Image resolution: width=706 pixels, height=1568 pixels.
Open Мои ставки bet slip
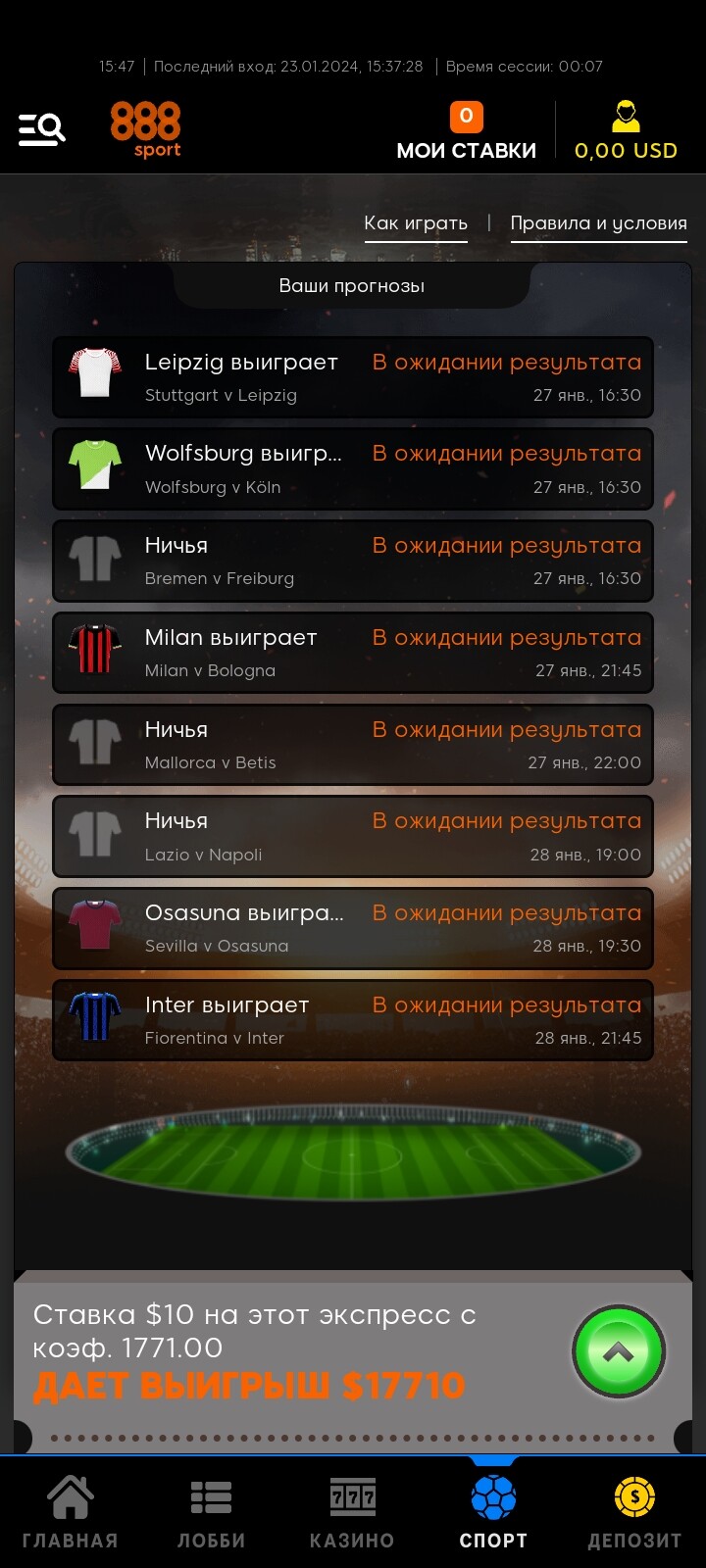pos(466,131)
